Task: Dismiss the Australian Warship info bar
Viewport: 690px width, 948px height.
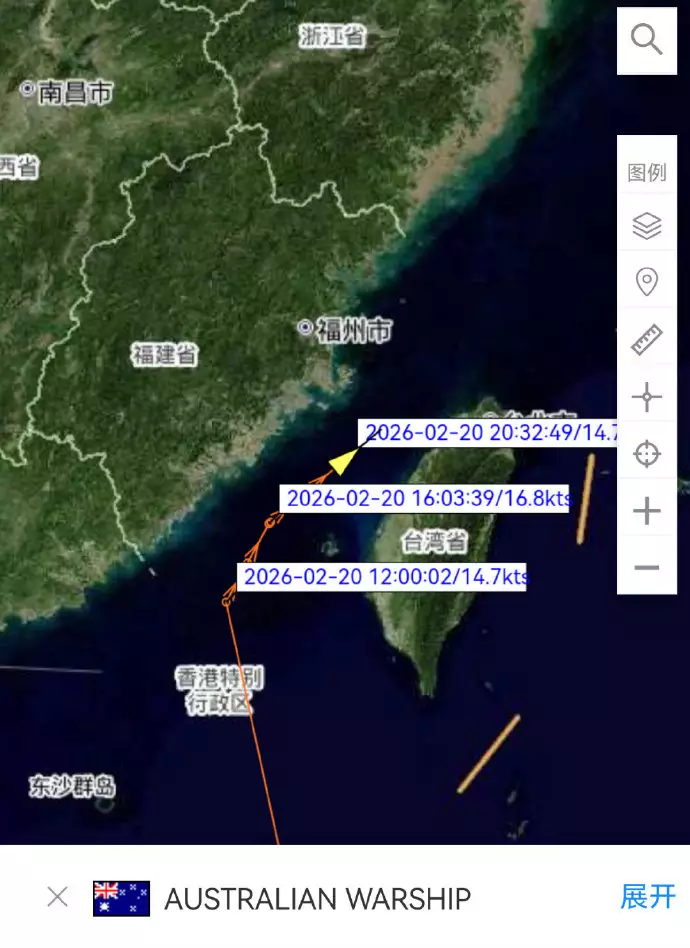Action: (57, 897)
